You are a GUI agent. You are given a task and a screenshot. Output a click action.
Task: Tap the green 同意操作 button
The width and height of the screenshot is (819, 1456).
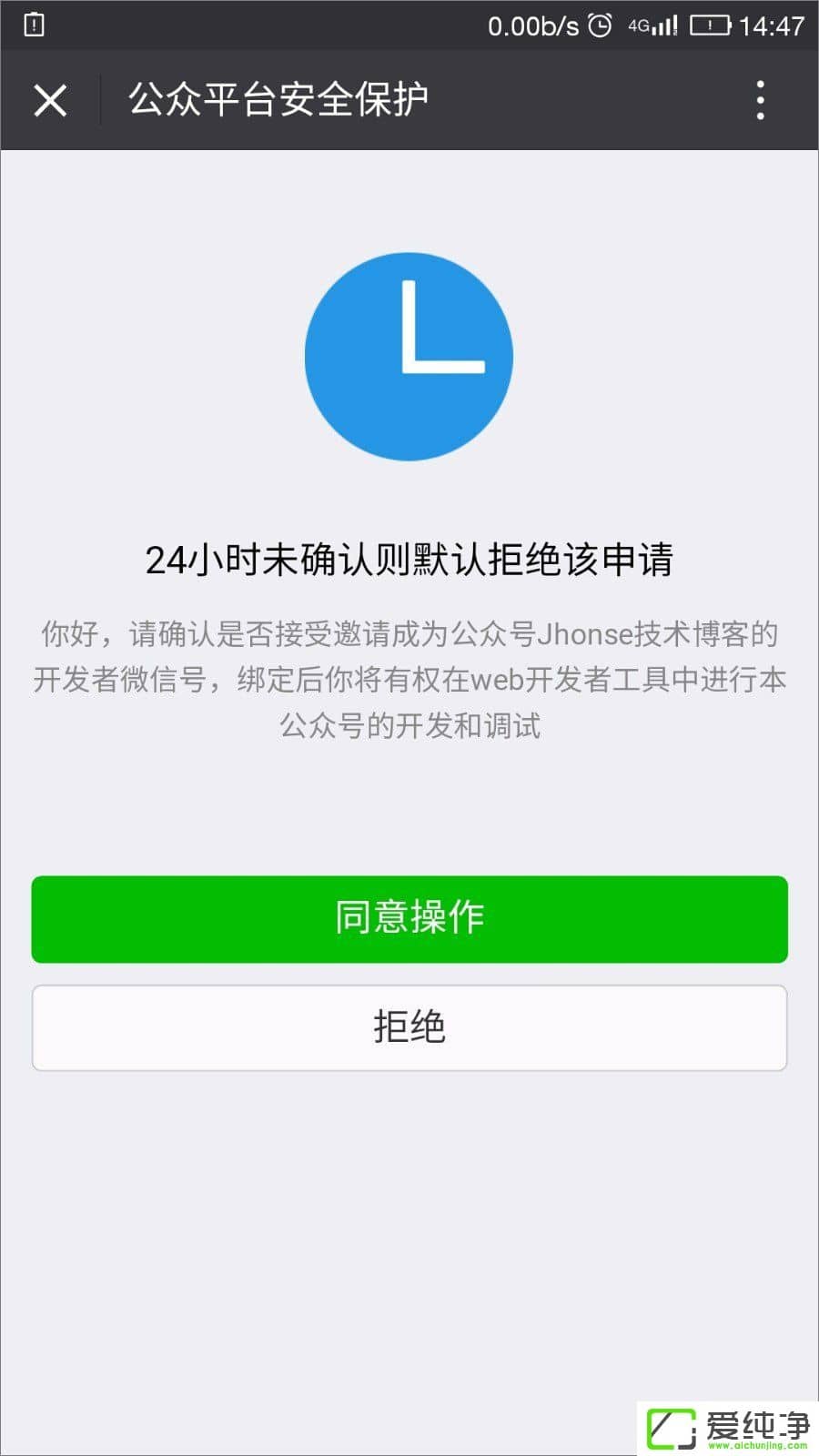(x=409, y=919)
